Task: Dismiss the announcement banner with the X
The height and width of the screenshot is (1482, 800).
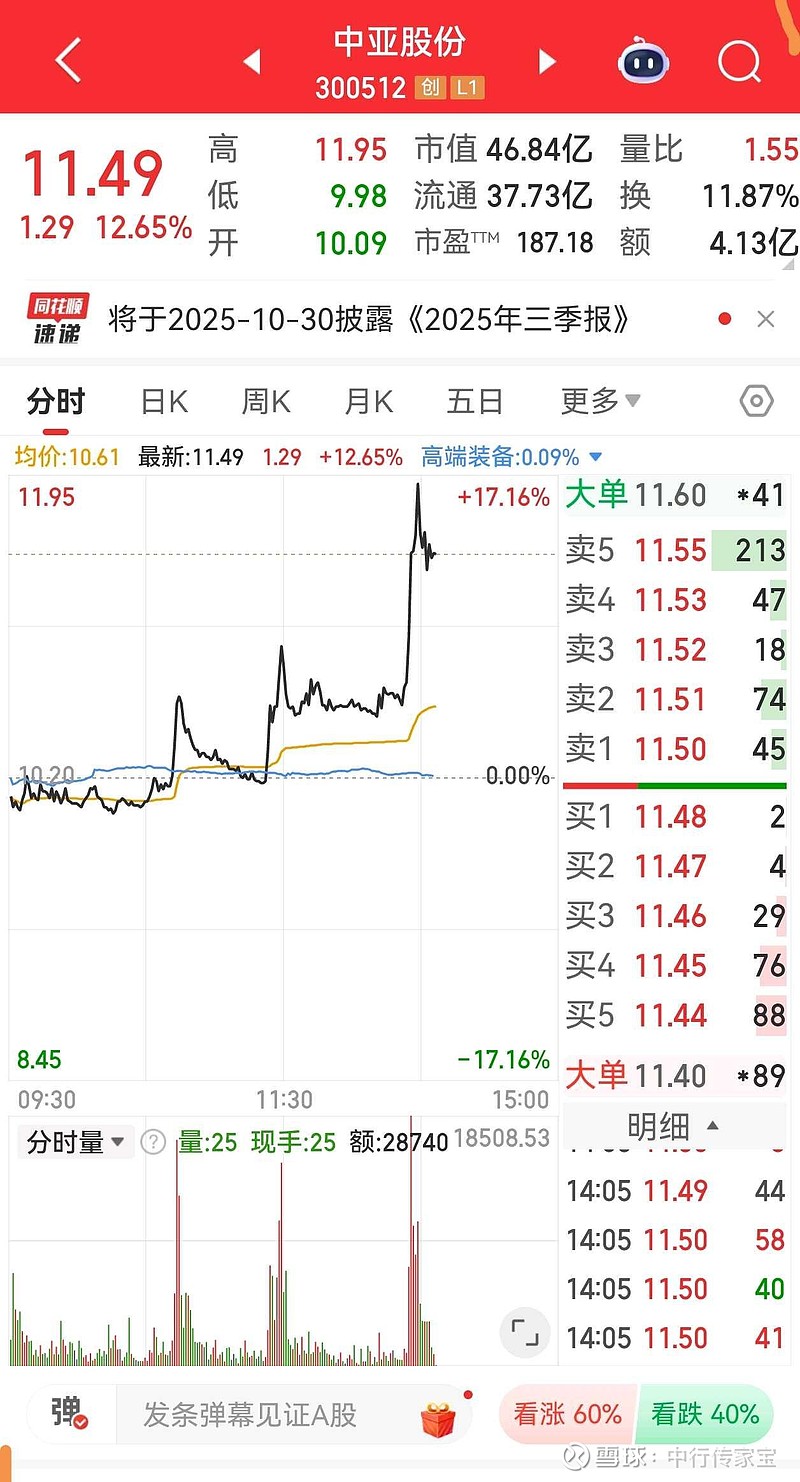Action: [x=766, y=318]
